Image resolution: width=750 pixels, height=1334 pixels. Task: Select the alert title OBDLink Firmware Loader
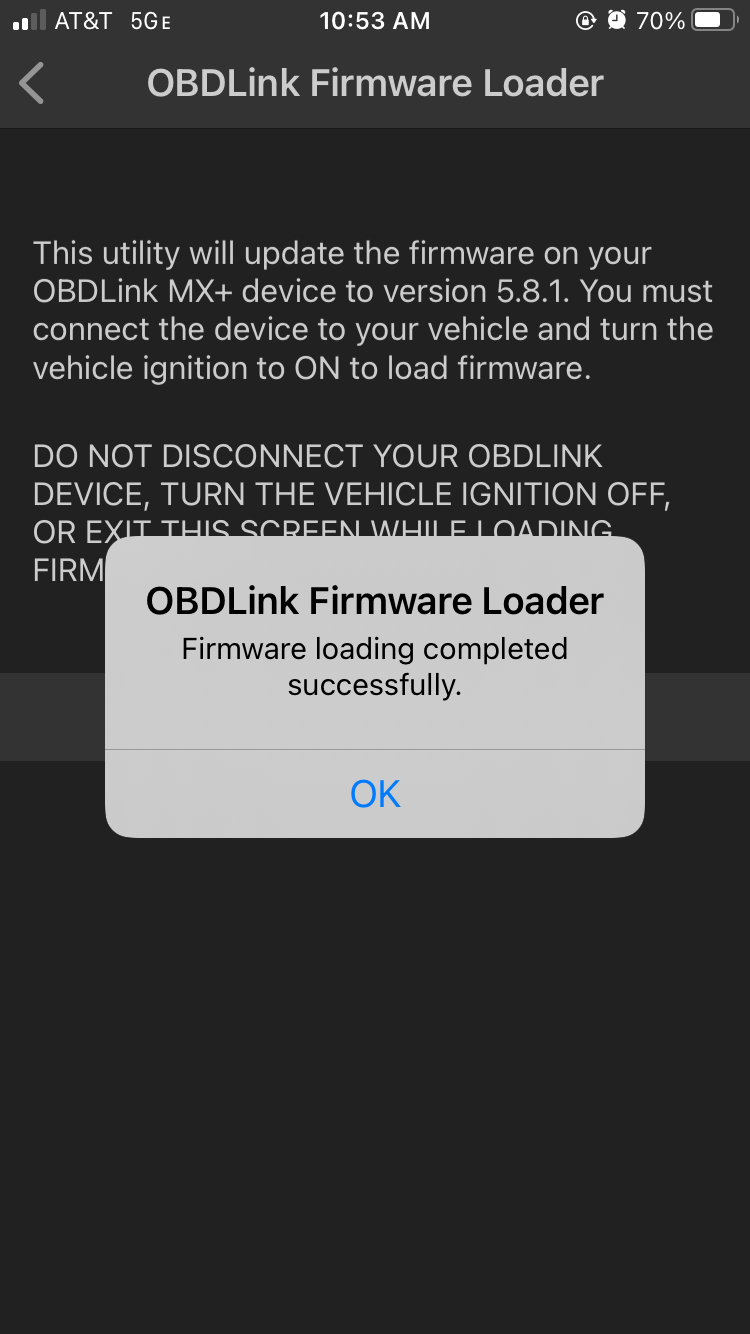tap(374, 600)
